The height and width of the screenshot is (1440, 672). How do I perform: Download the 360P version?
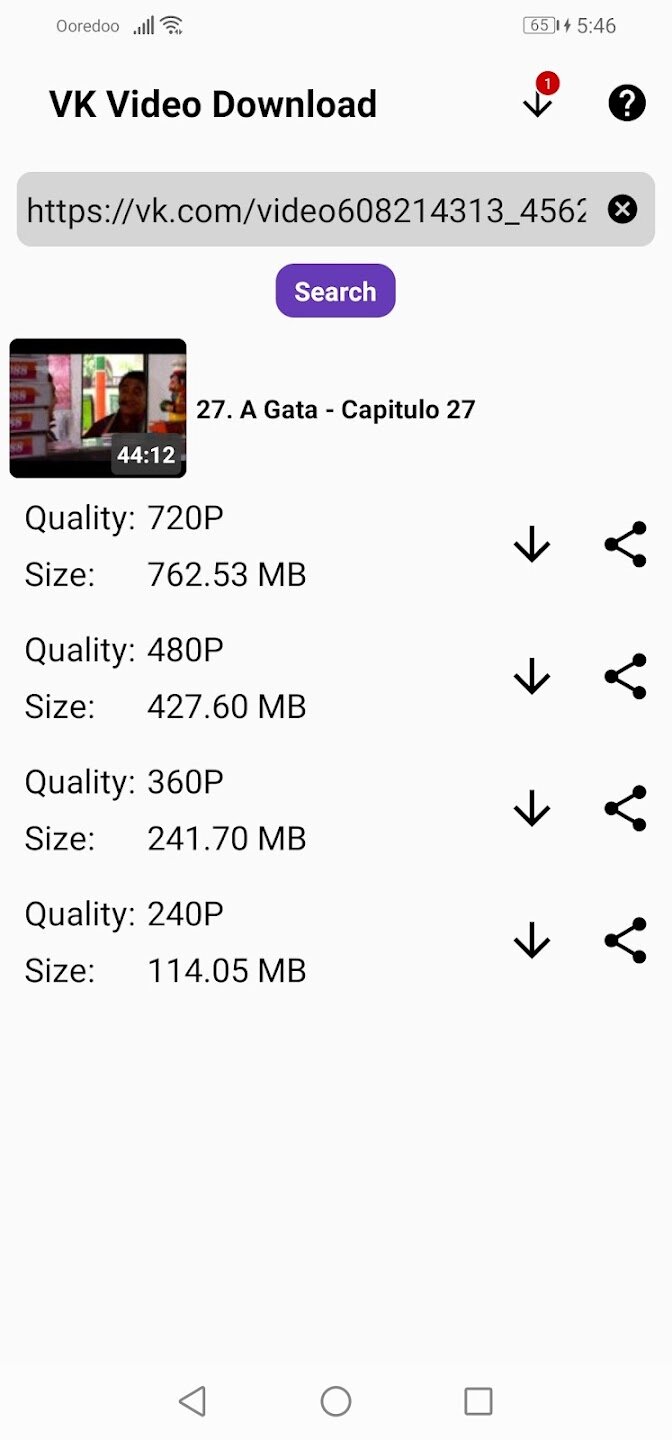[x=532, y=809]
